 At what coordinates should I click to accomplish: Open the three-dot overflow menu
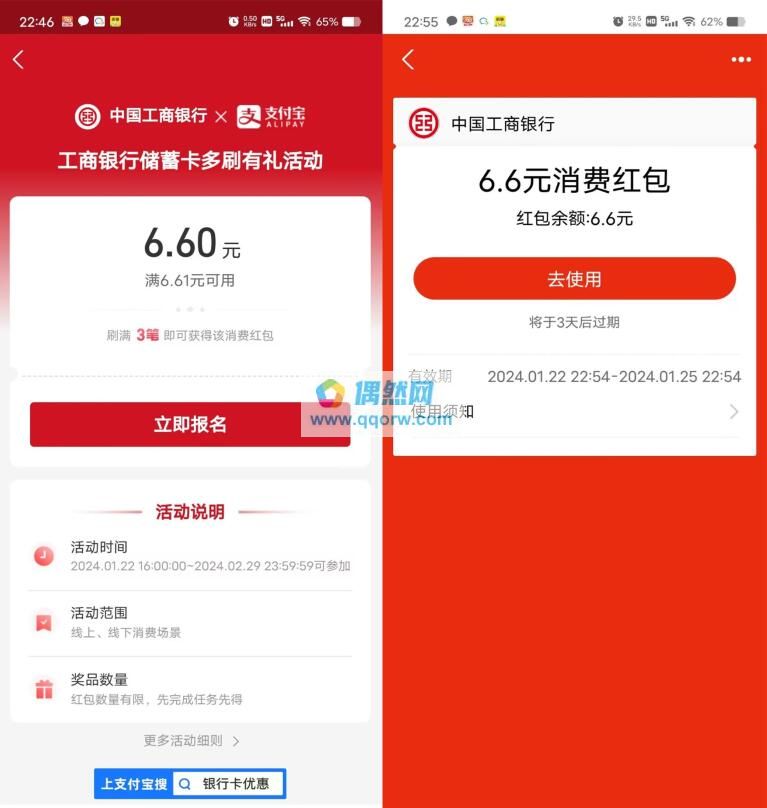pos(740,60)
